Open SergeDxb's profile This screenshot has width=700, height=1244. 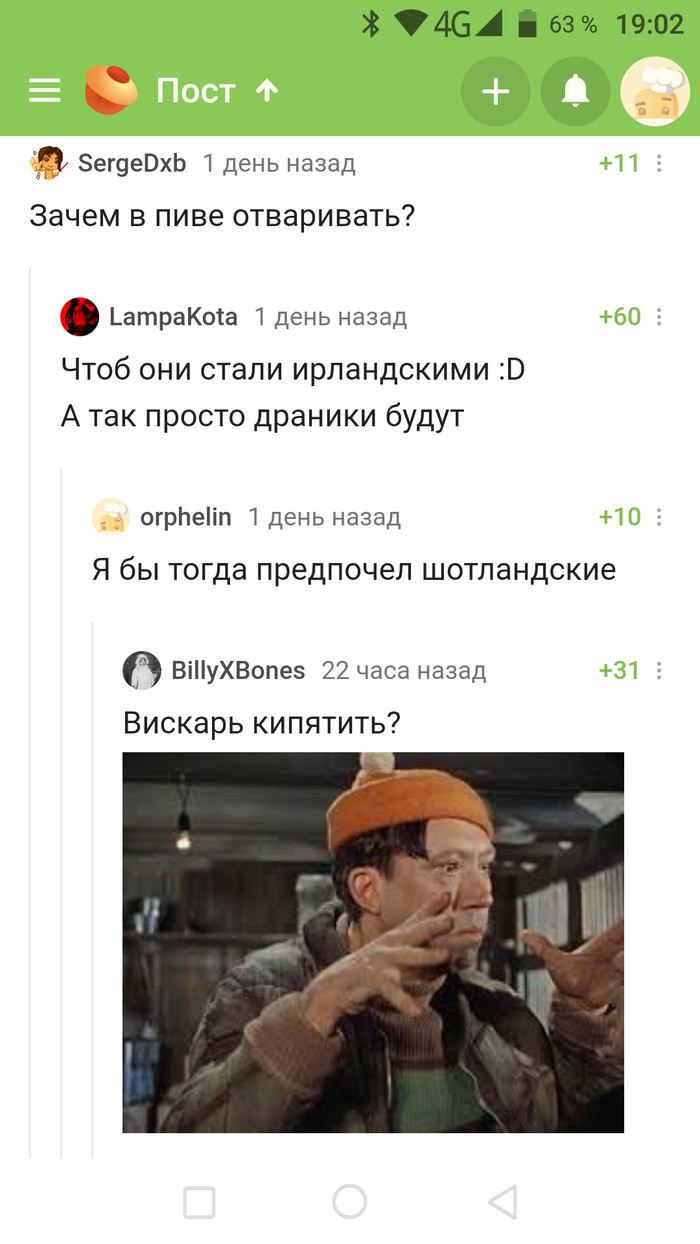point(131,163)
